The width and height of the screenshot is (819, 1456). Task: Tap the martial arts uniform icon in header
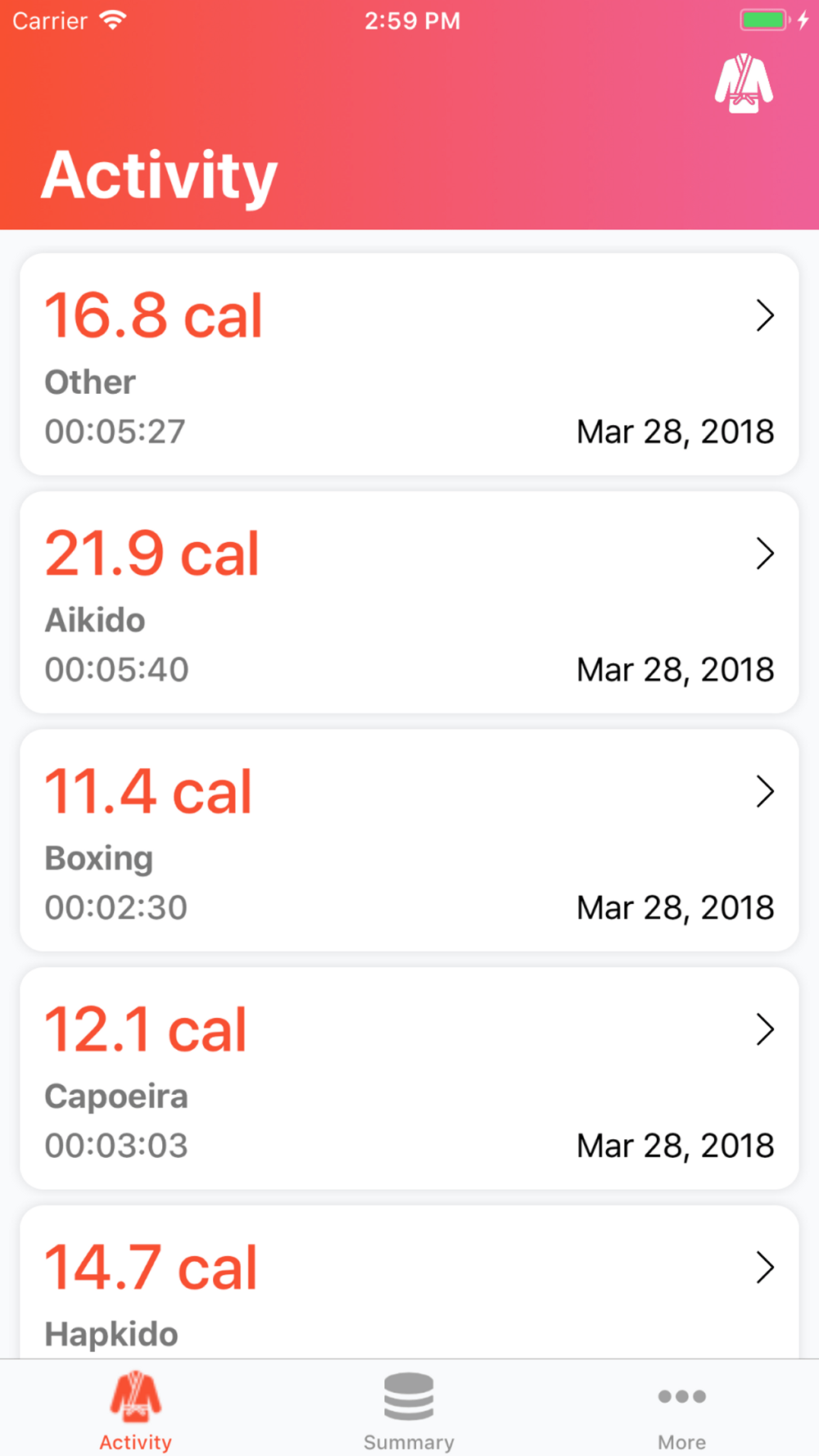(x=744, y=83)
